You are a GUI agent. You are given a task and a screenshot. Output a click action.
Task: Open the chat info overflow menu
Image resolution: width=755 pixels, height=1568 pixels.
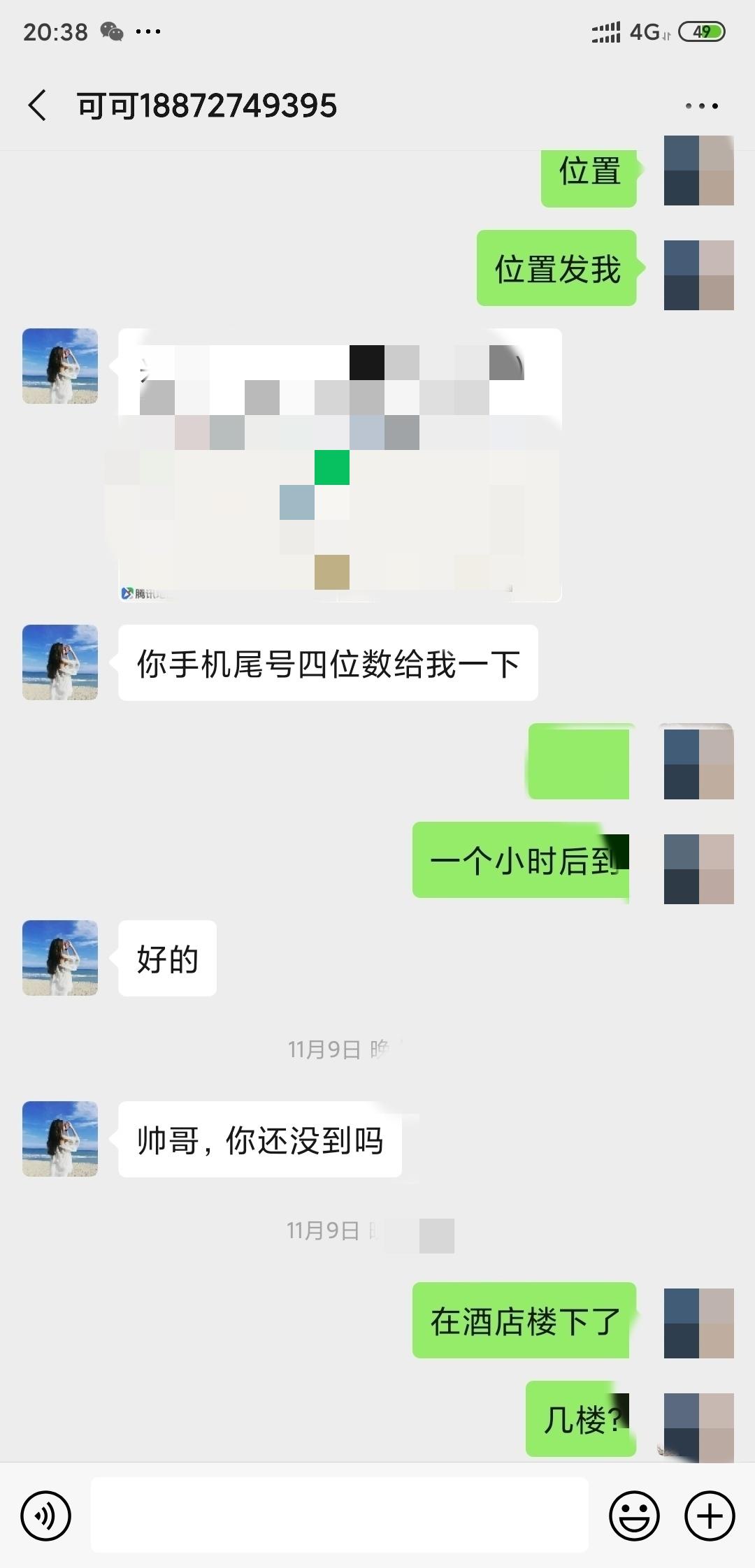tap(701, 106)
